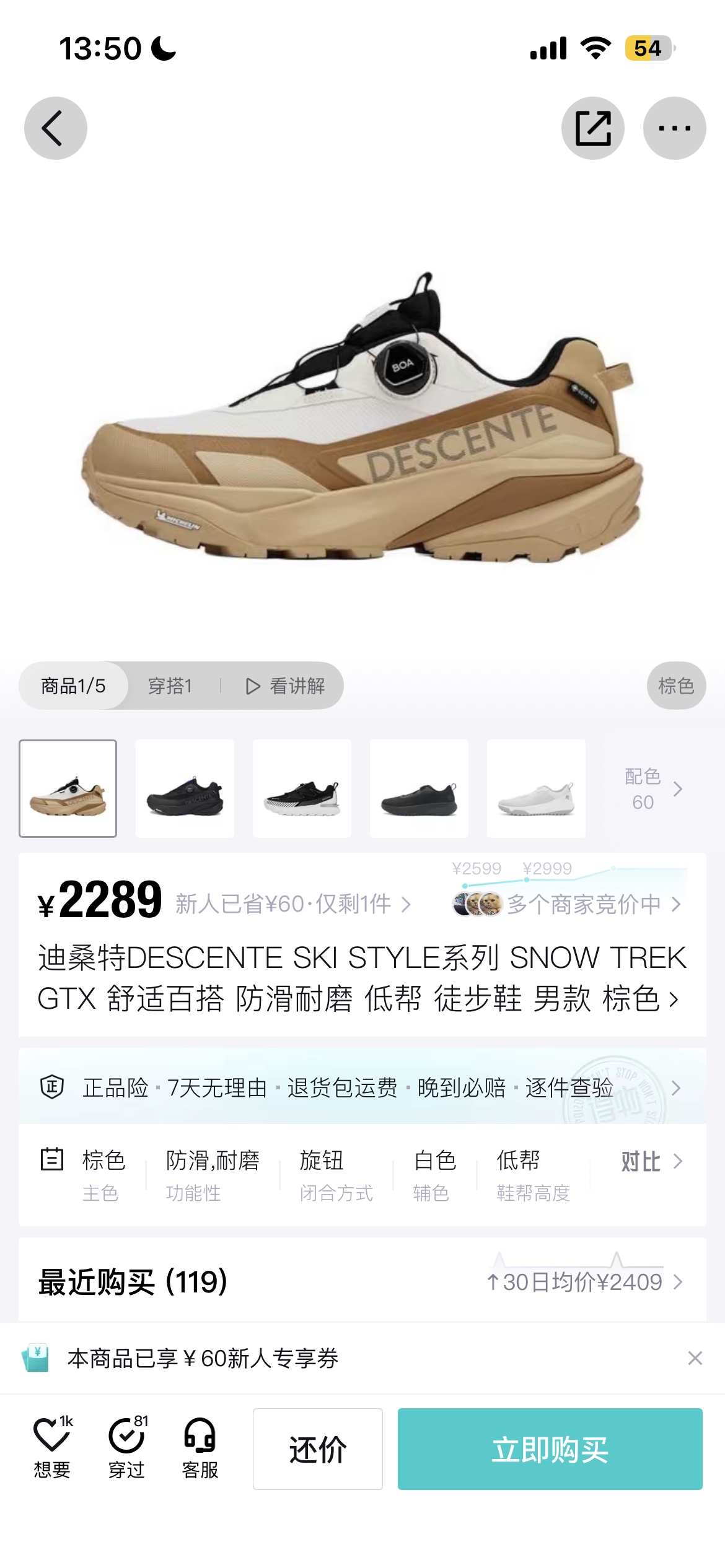Open the three-dot overflow menu
Screen dimensions: 725x1568
(x=674, y=128)
